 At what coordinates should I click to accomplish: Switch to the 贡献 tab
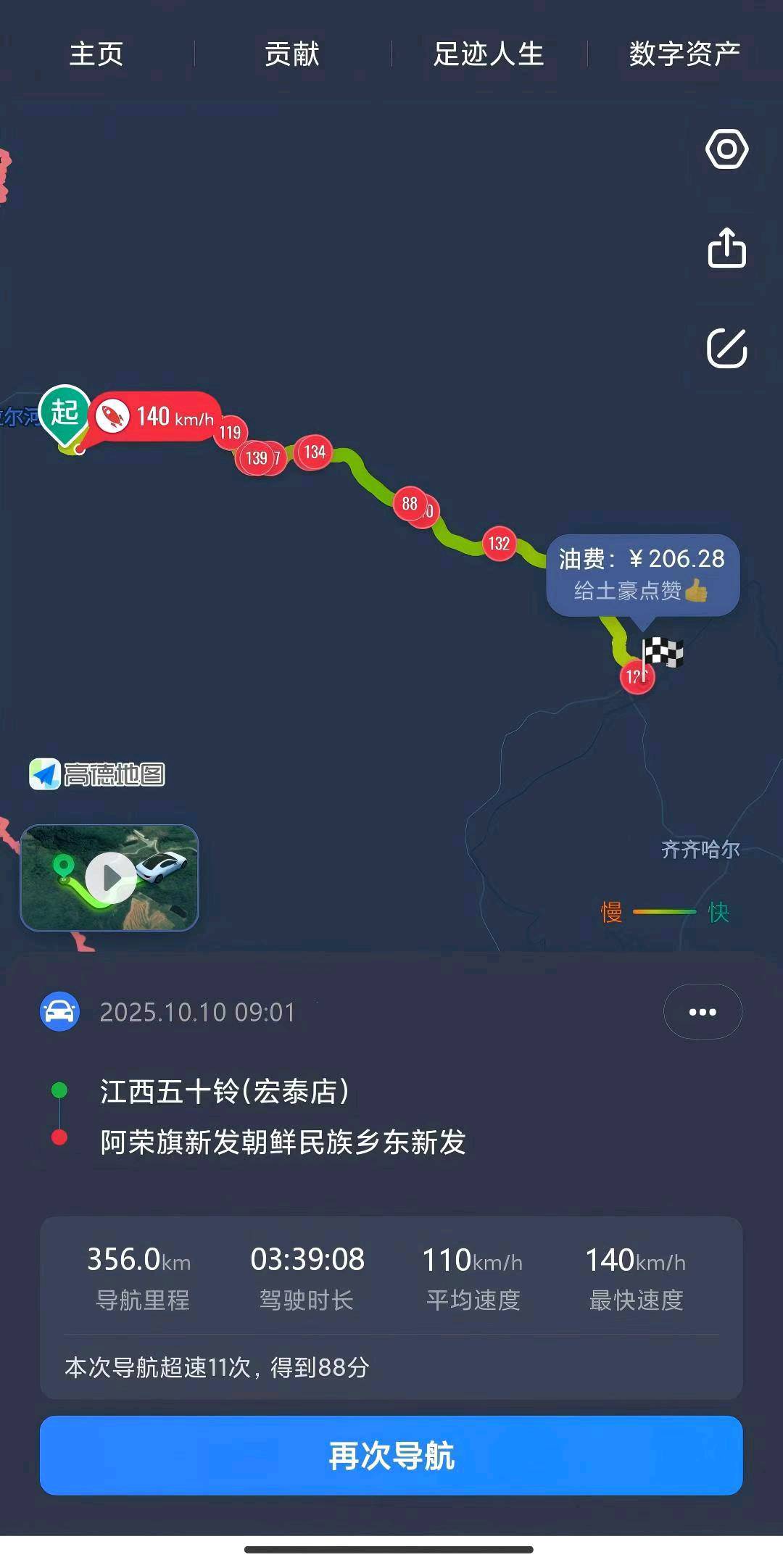pyautogui.click(x=291, y=54)
